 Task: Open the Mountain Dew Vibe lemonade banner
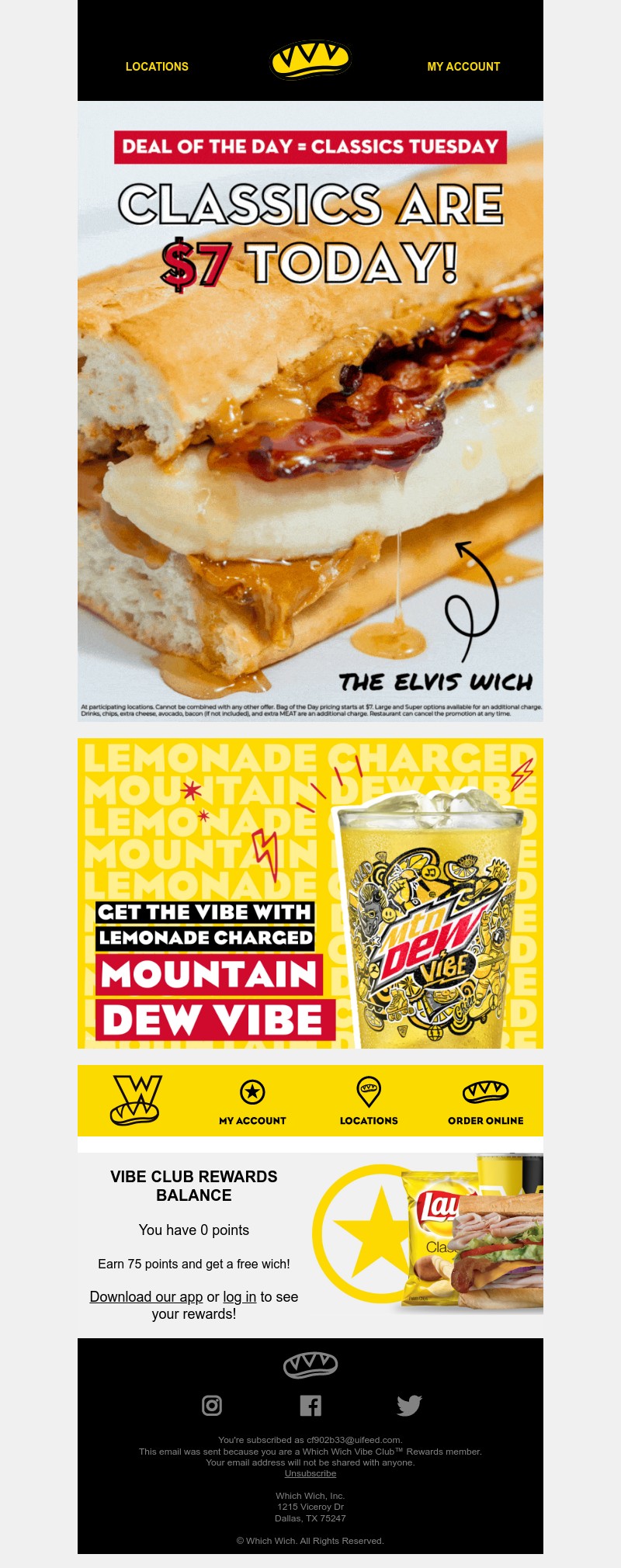coord(310,893)
